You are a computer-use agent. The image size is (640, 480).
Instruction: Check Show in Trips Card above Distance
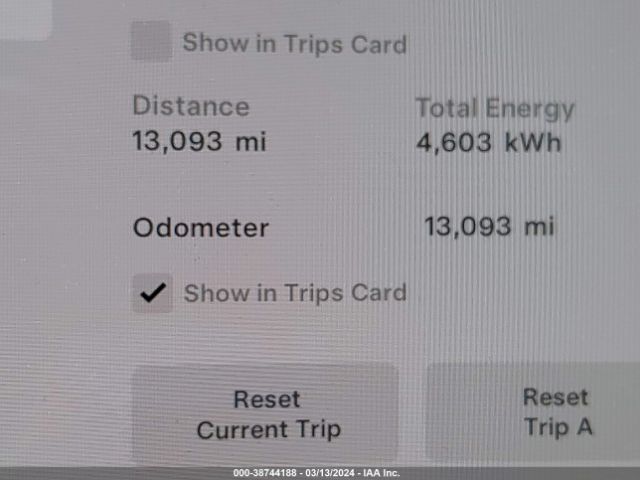coord(152,43)
